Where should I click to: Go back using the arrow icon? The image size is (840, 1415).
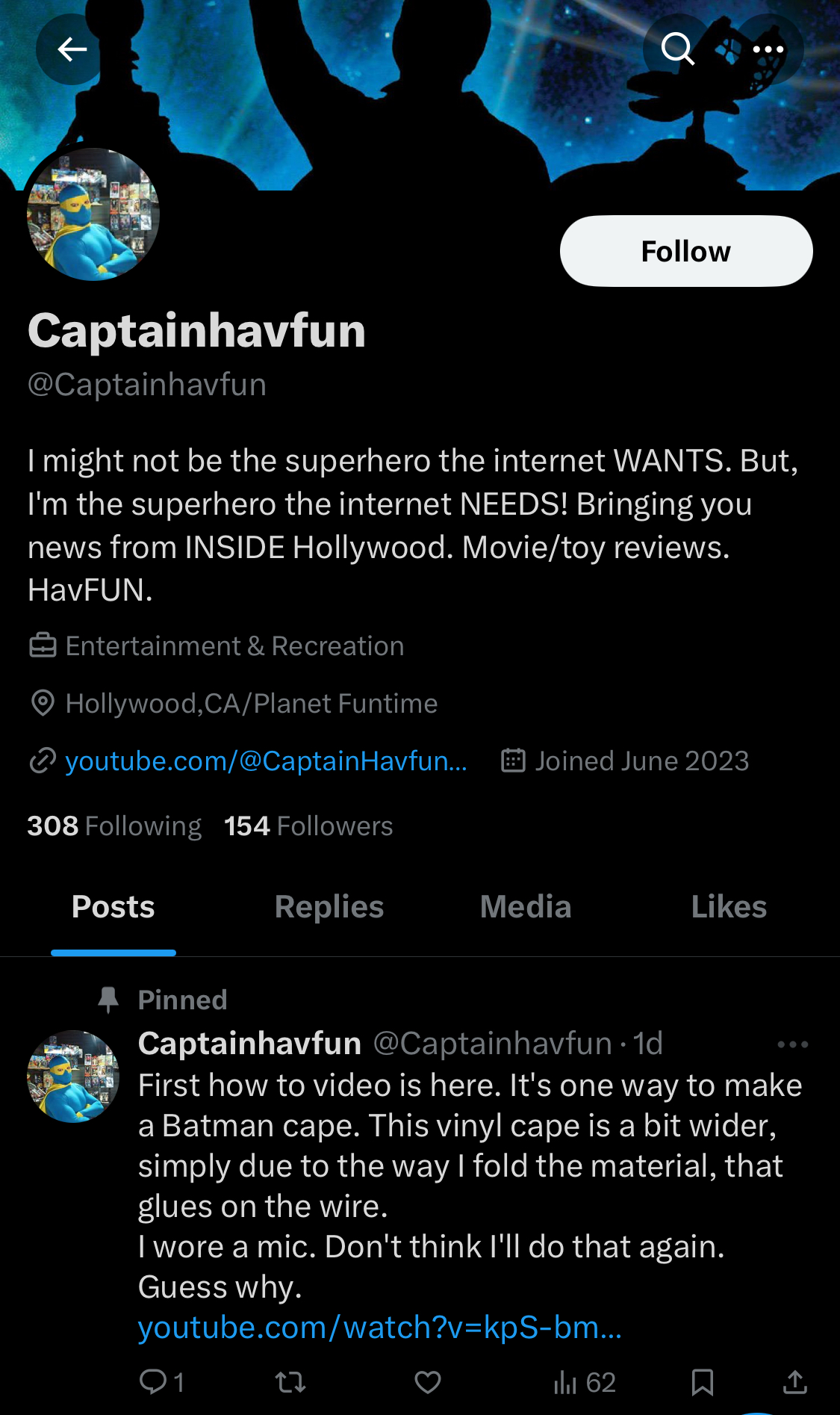click(x=72, y=50)
